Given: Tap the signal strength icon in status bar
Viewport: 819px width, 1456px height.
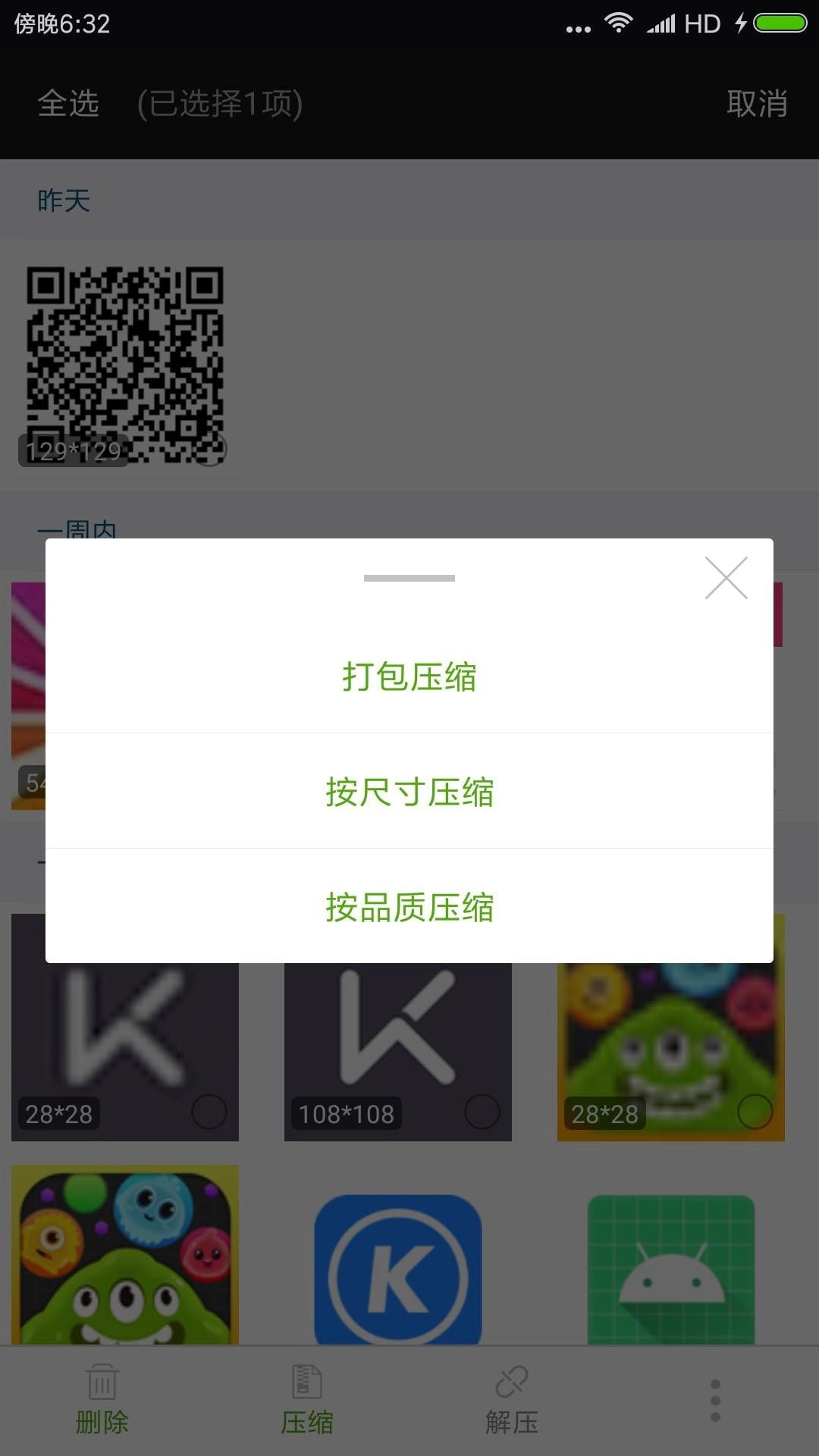Looking at the screenshot, I should click(661, 23).
